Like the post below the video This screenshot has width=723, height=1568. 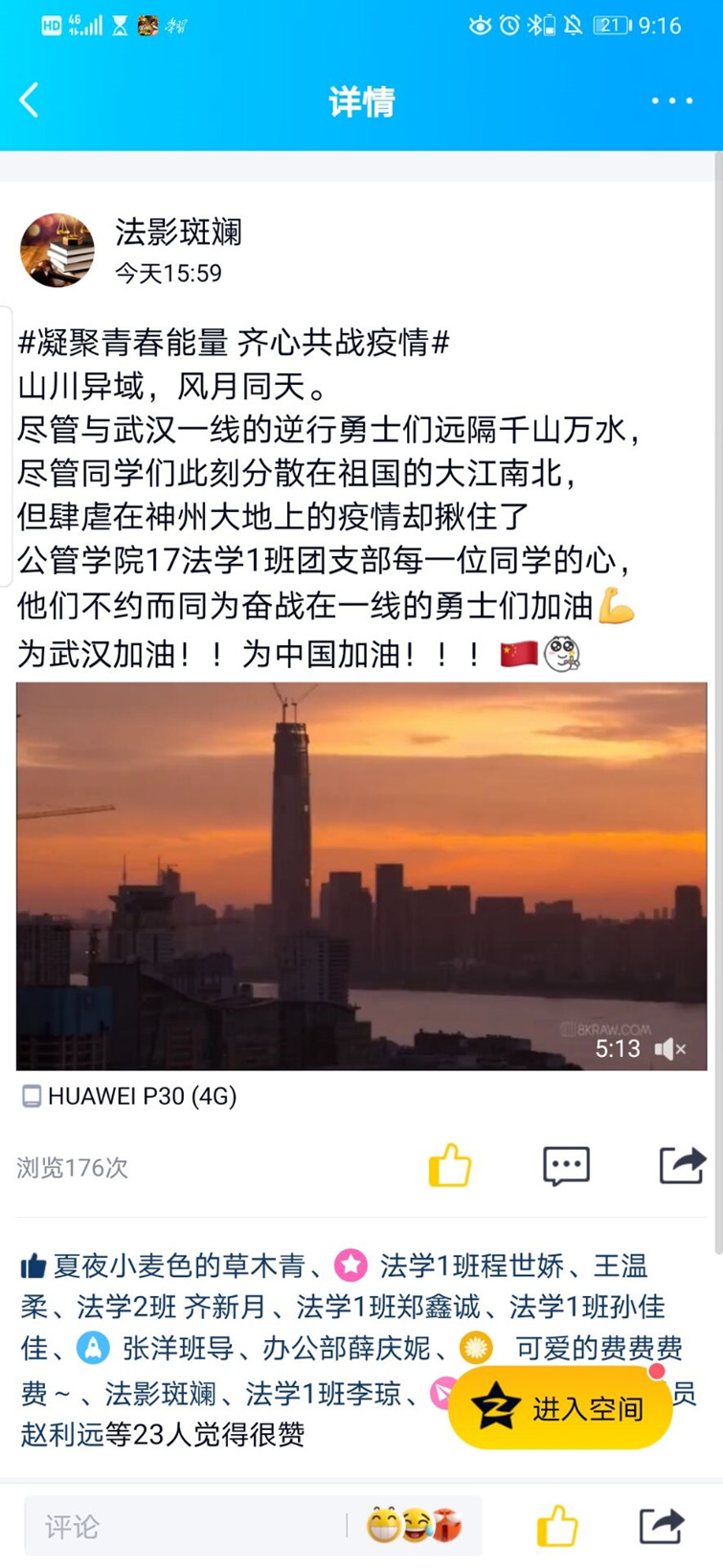point(449,1166)
